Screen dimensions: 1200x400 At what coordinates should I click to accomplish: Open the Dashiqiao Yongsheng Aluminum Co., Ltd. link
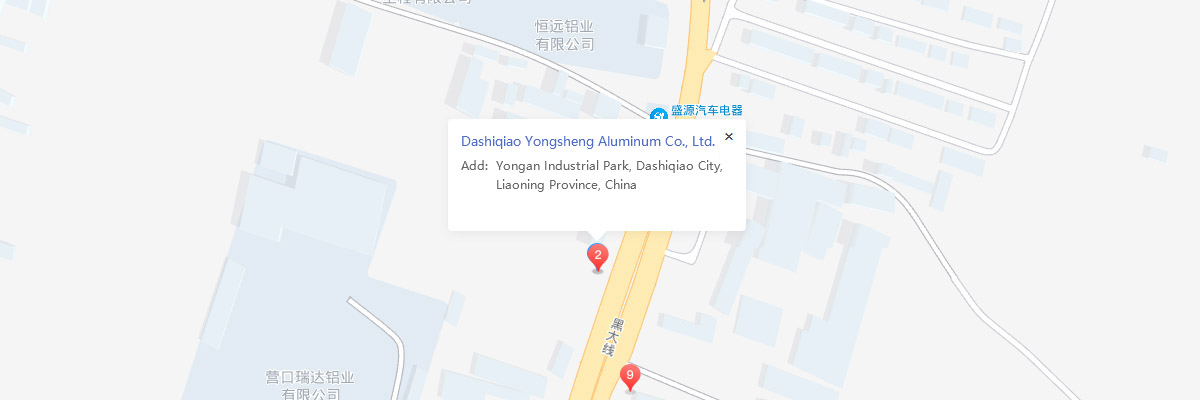[x=587, y=141]
